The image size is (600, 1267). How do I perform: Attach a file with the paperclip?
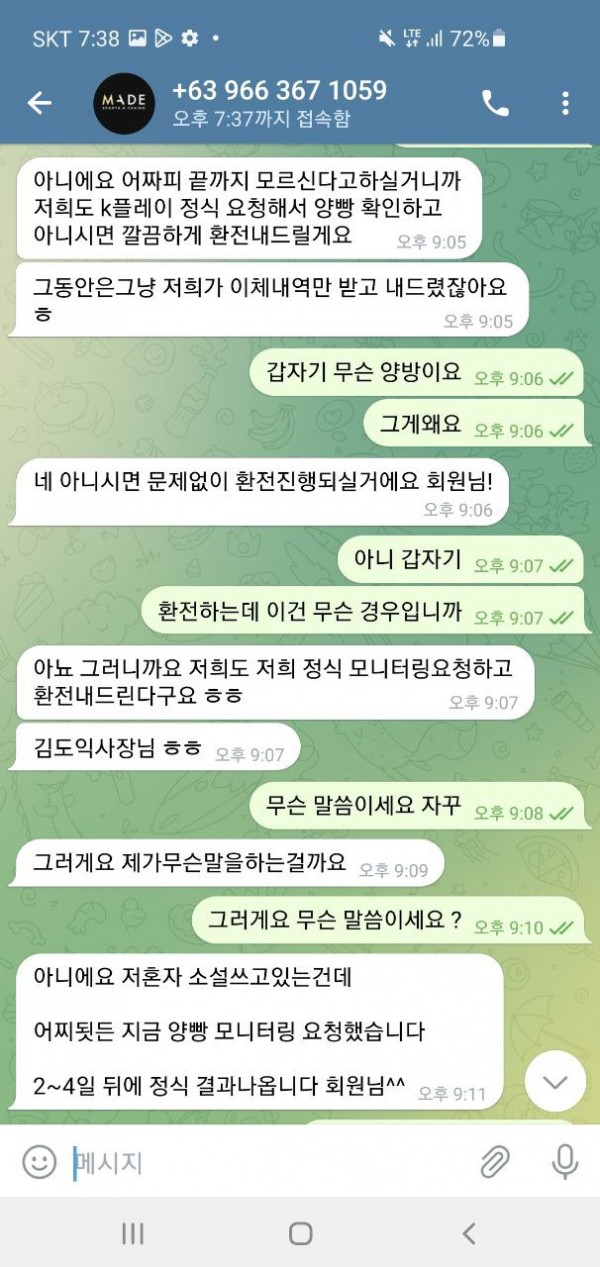coord(494,1161)
